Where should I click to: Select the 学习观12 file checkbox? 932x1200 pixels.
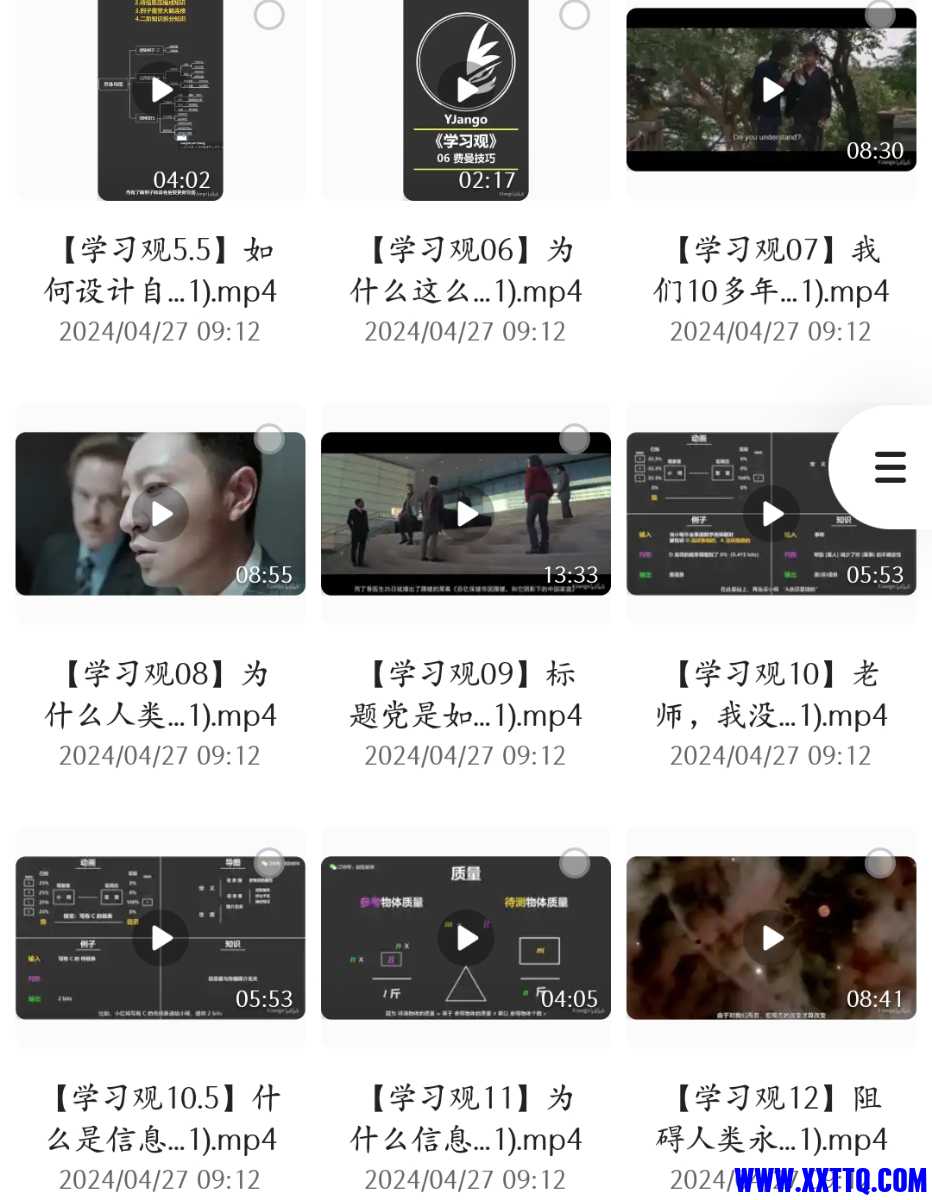(x=880, y=862)
